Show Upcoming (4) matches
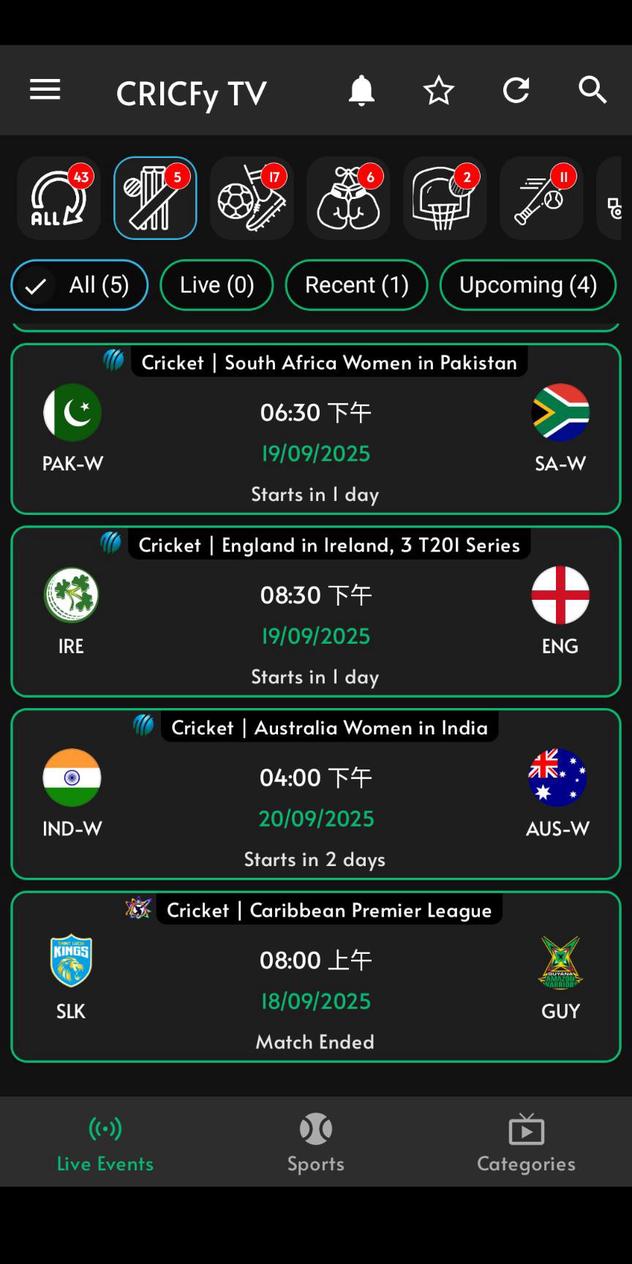This screenshot has width=632, height=1264. click(528, 285)
